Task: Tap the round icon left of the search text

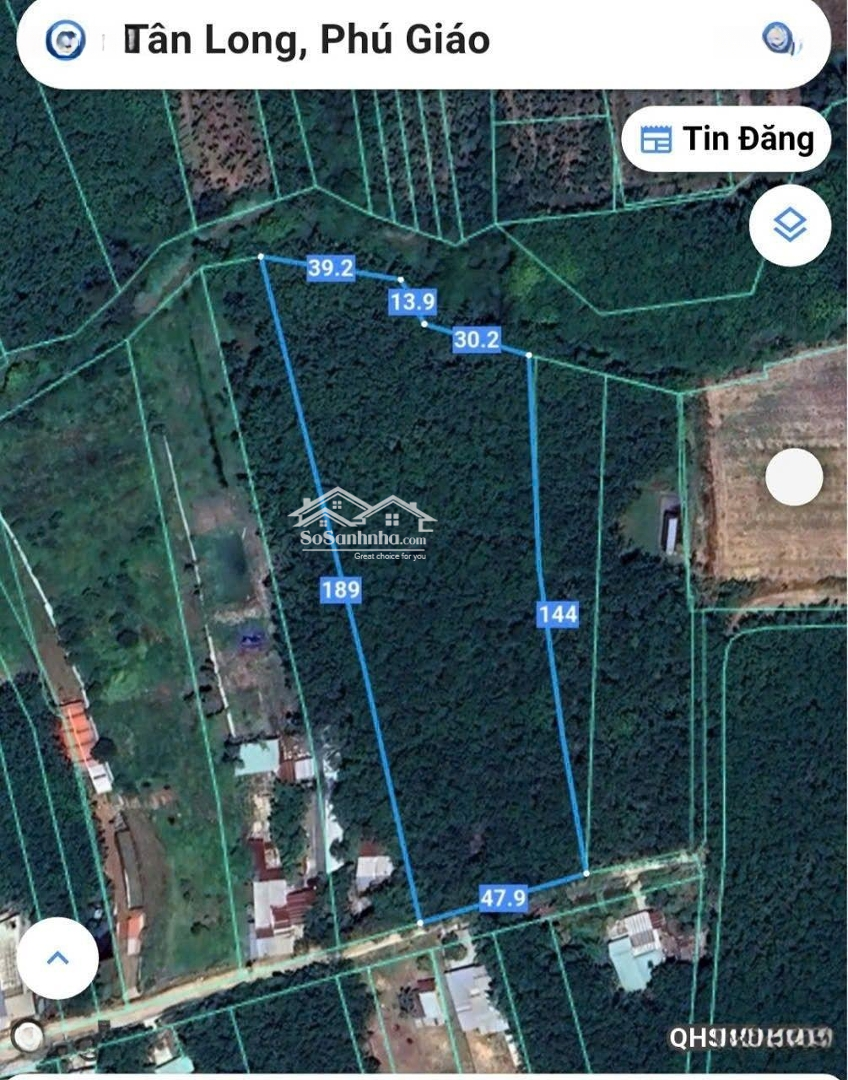Action: (x=66, y=40)
